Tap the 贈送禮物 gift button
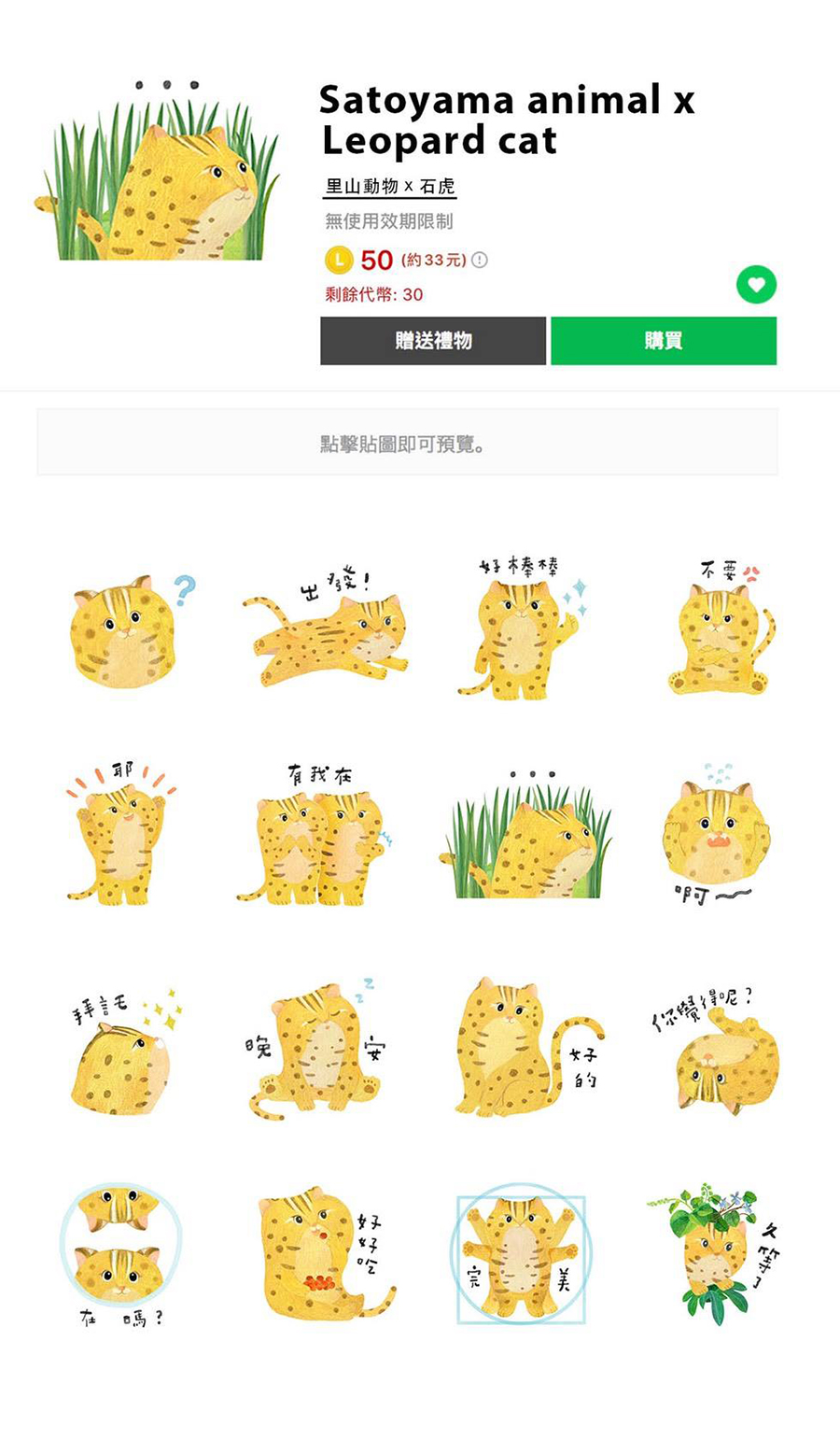840x1440 pixels. pos(433,341)
